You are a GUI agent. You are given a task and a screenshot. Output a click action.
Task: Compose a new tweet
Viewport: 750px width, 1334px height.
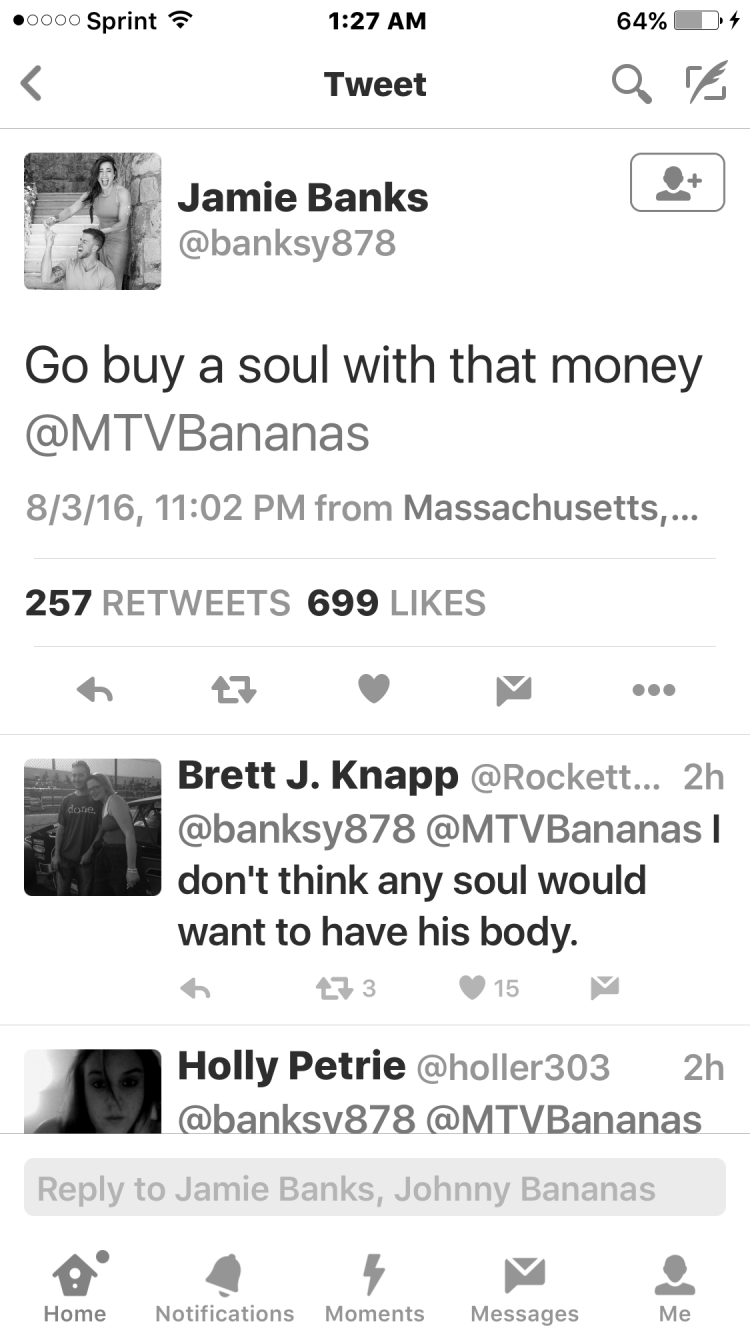click(706, 84)
